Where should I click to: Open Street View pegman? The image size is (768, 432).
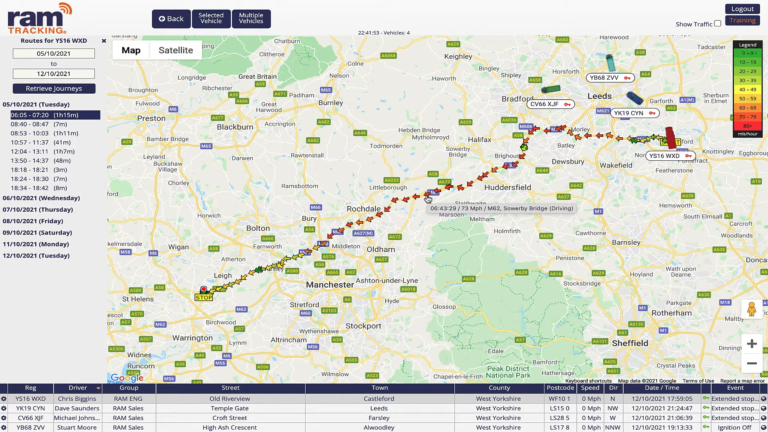751,311
